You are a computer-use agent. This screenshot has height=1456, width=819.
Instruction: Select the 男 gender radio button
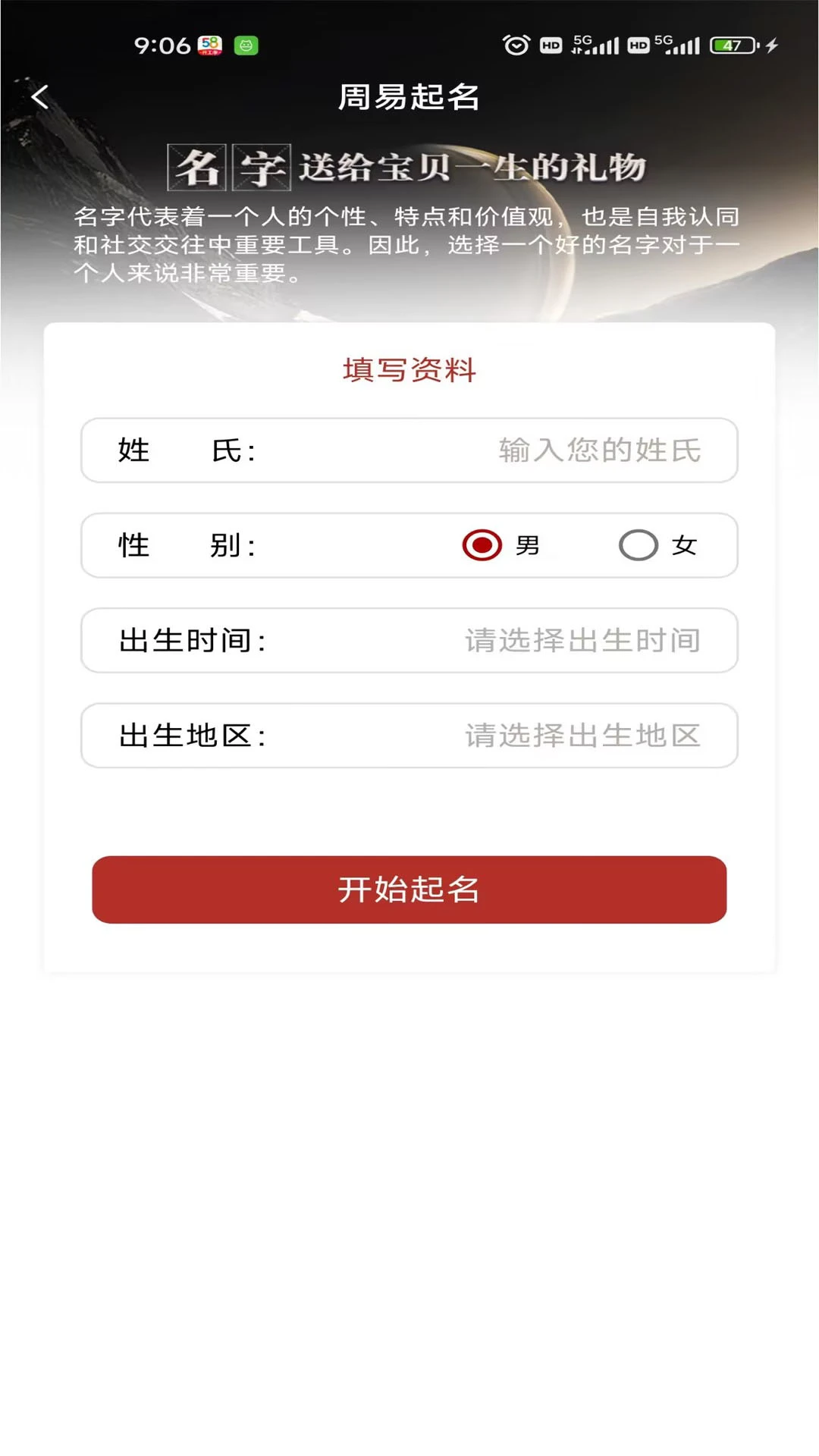point(480,545)
